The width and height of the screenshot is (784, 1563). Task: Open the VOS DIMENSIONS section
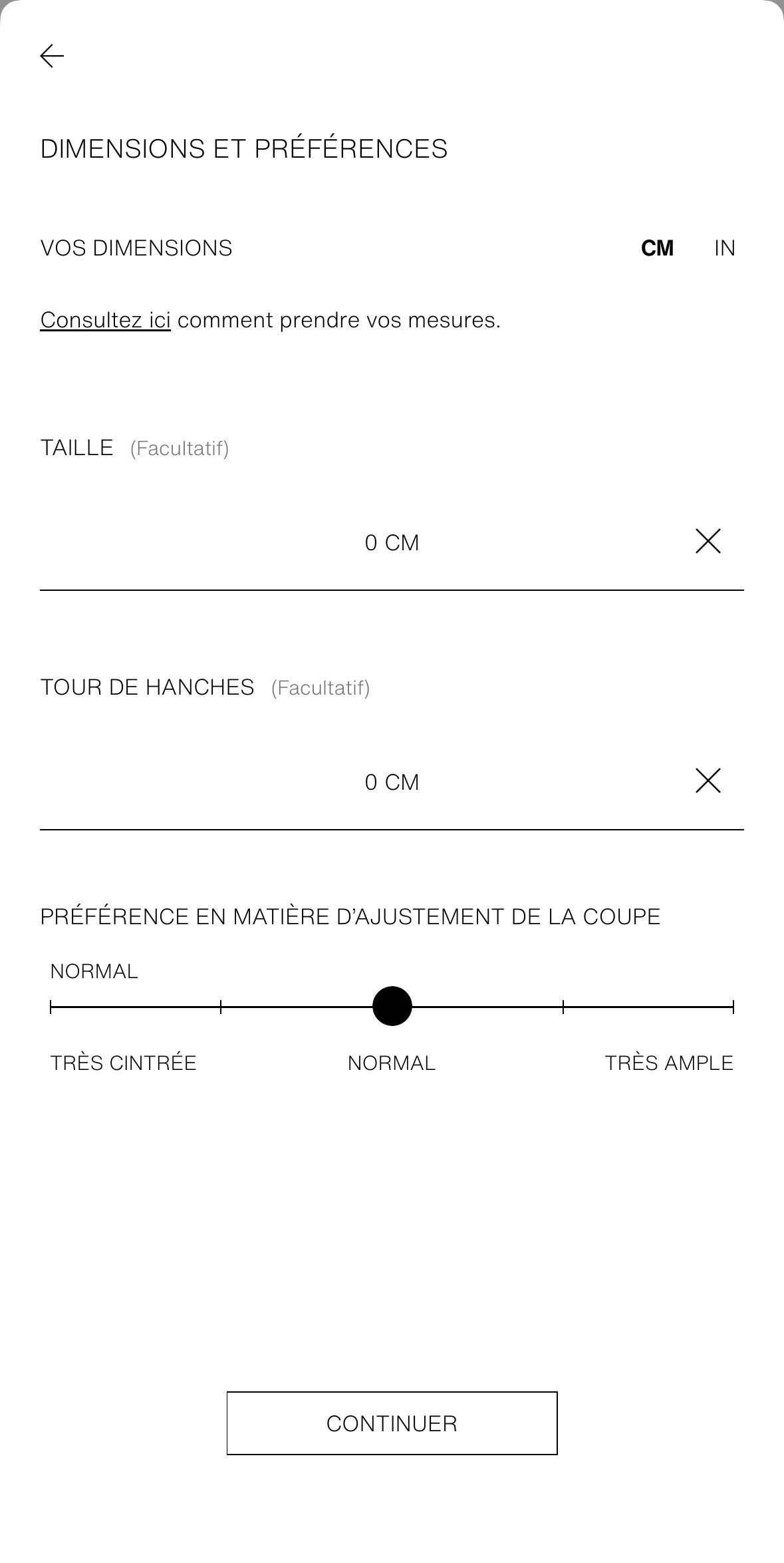tap(136, 247)
